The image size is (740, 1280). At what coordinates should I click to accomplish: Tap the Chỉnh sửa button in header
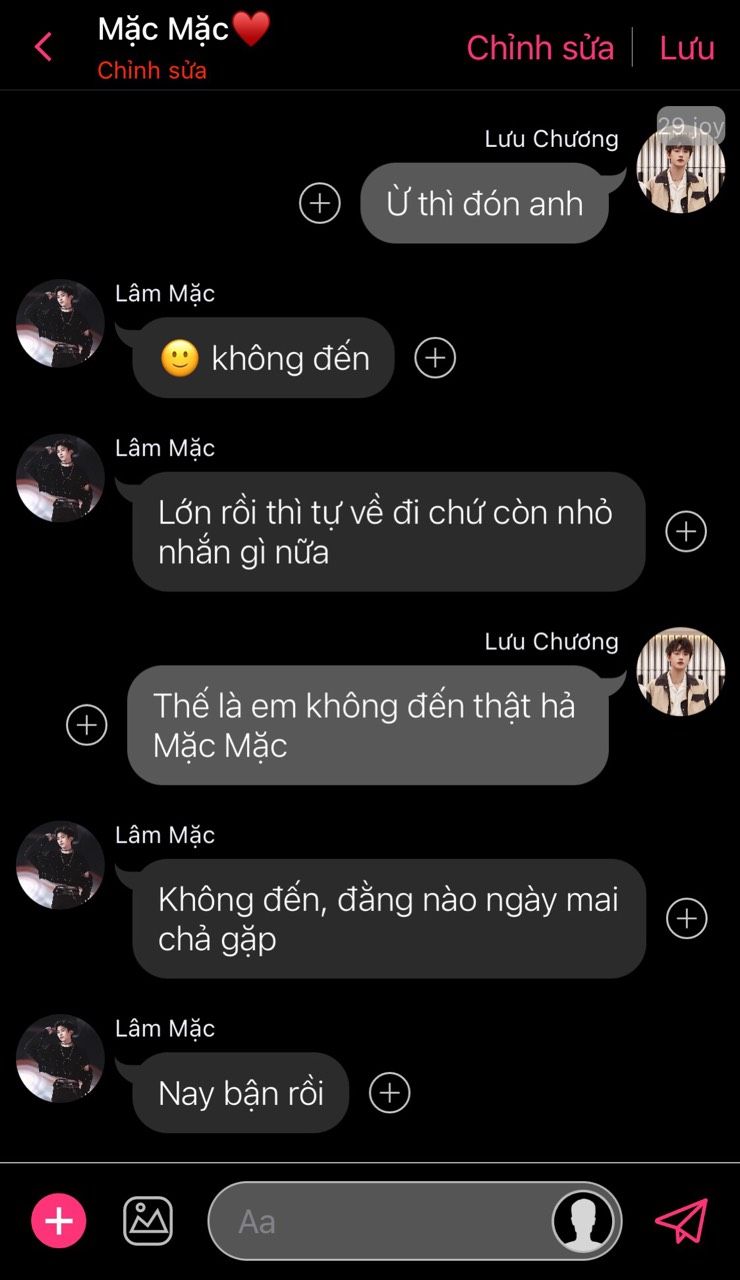point(540,48)
